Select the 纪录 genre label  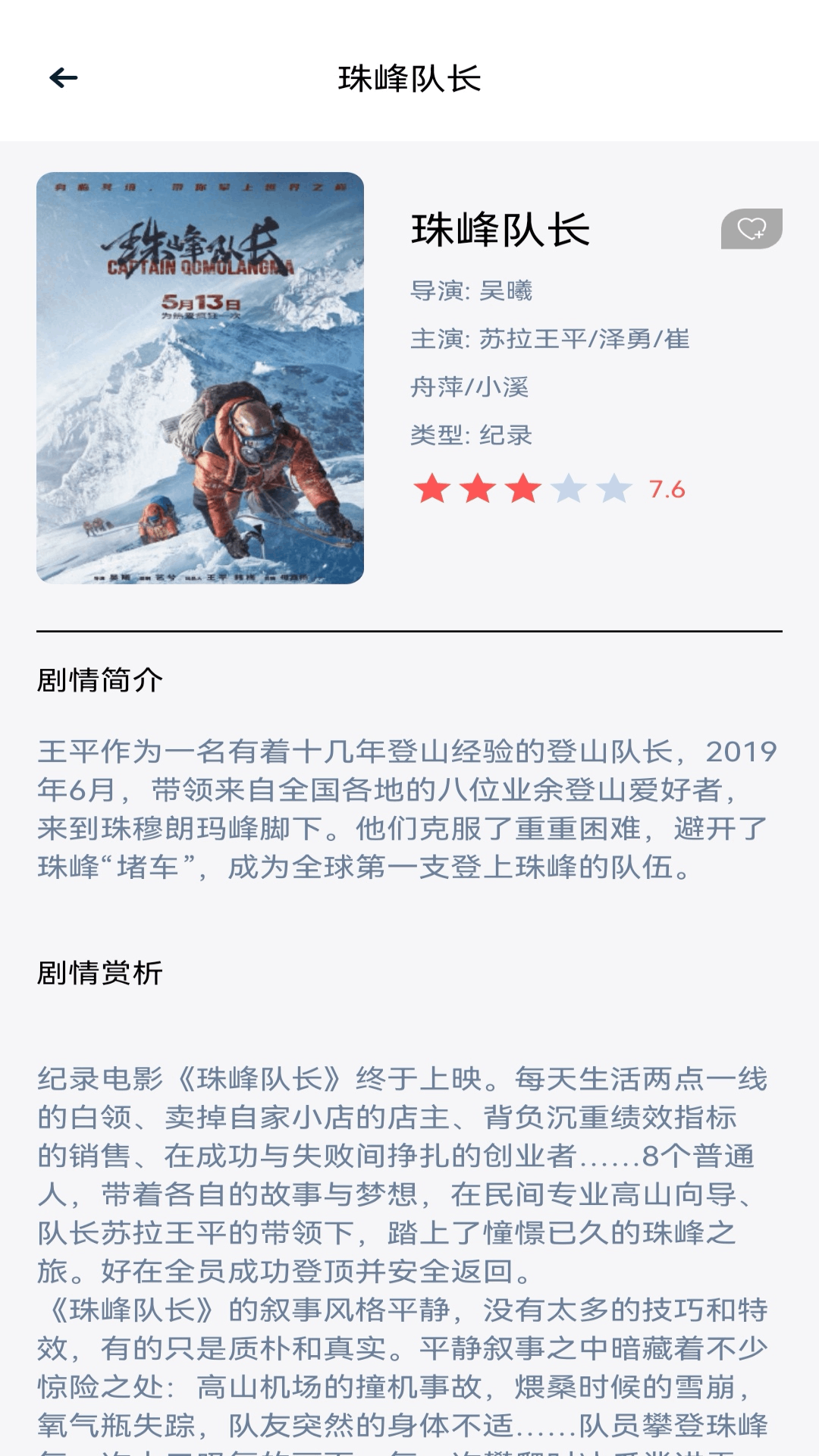coord(504,435)
